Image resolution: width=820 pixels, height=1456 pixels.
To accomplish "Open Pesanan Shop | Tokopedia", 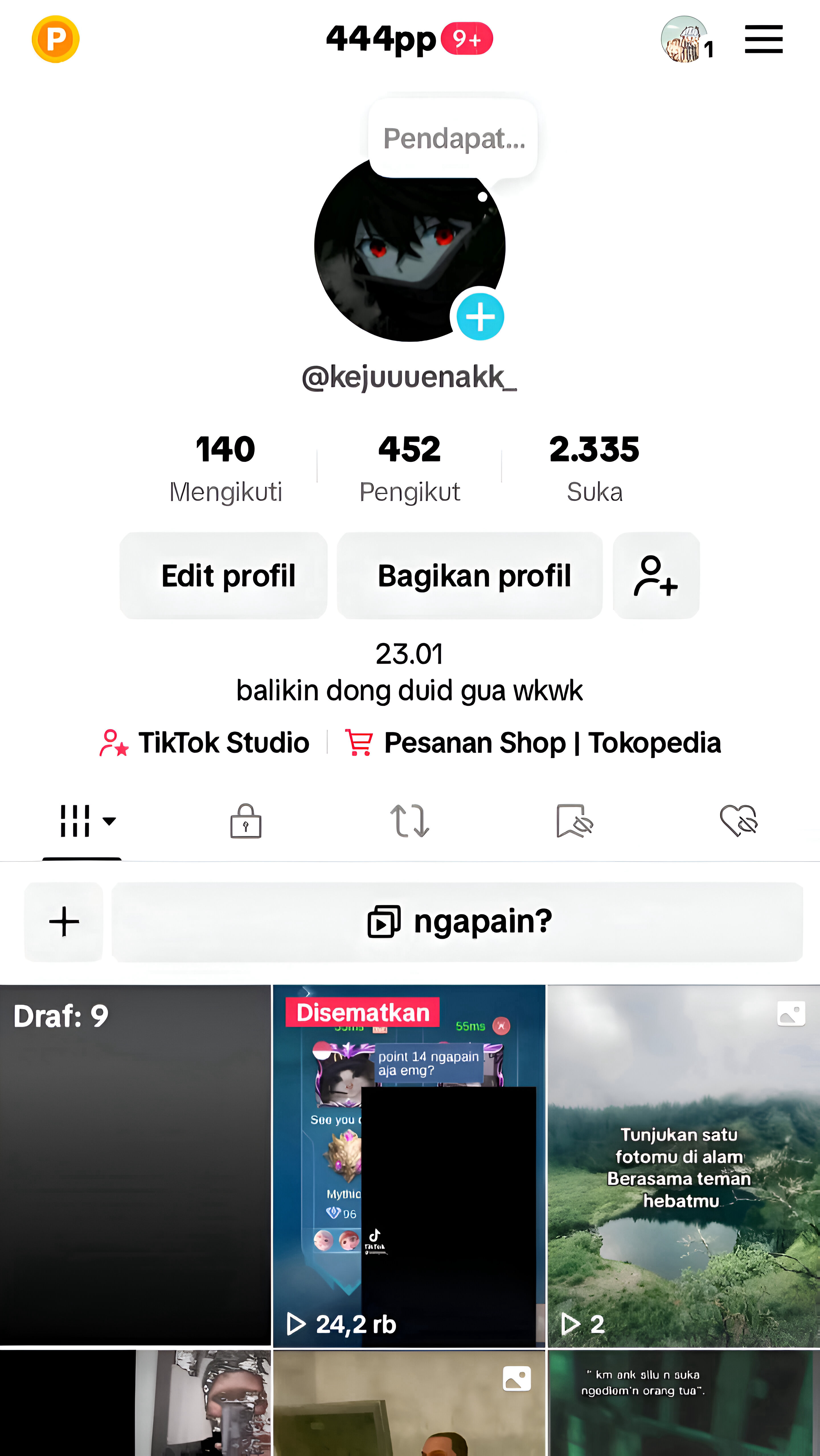I will point(533,743).
